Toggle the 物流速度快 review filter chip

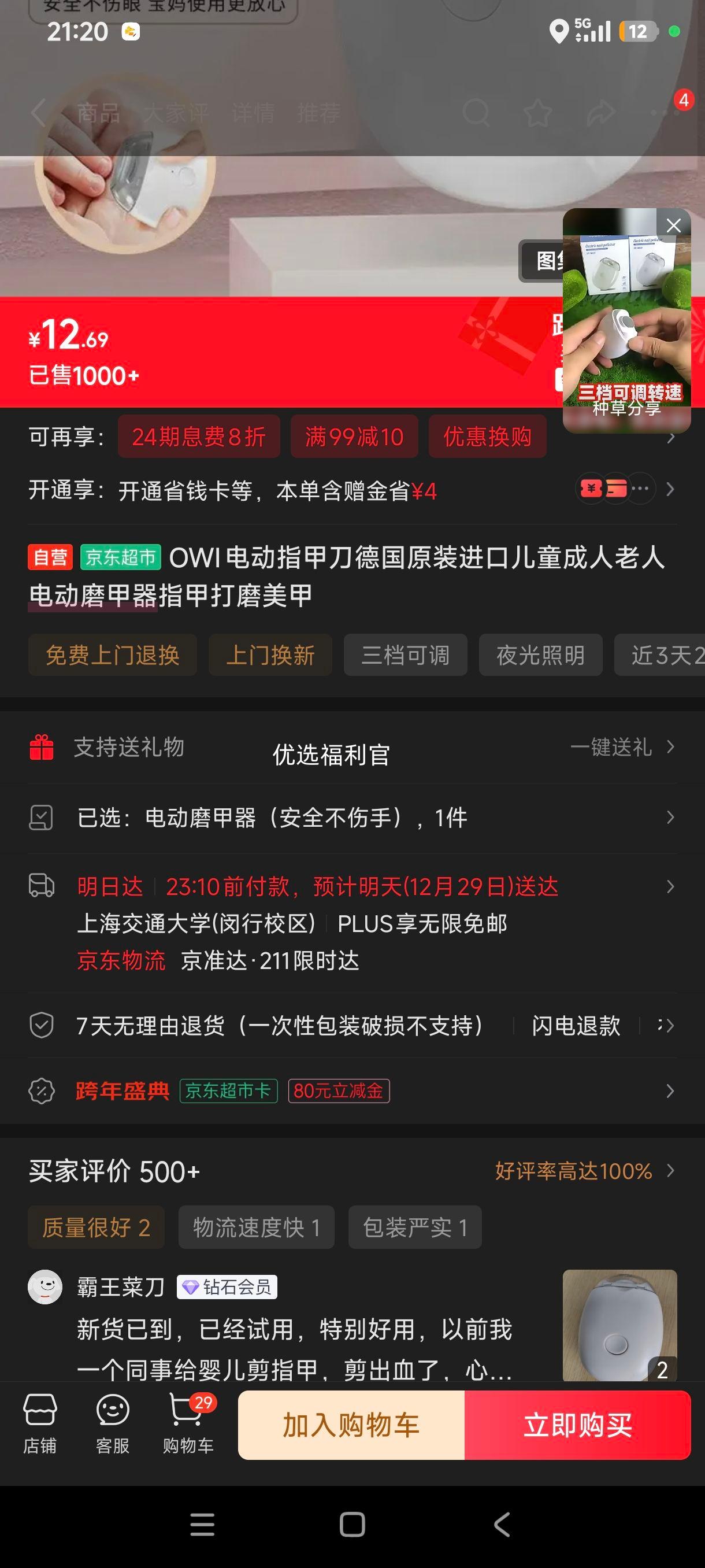[256, 1227]
